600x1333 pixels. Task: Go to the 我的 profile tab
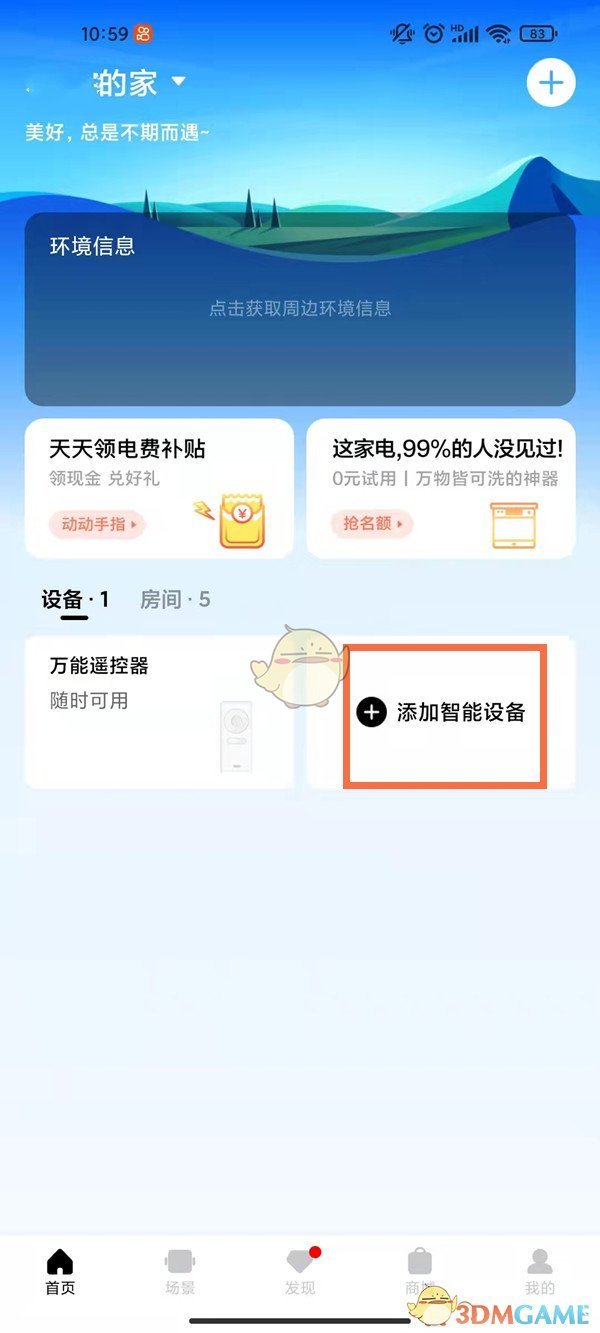tap(540, 1272)
